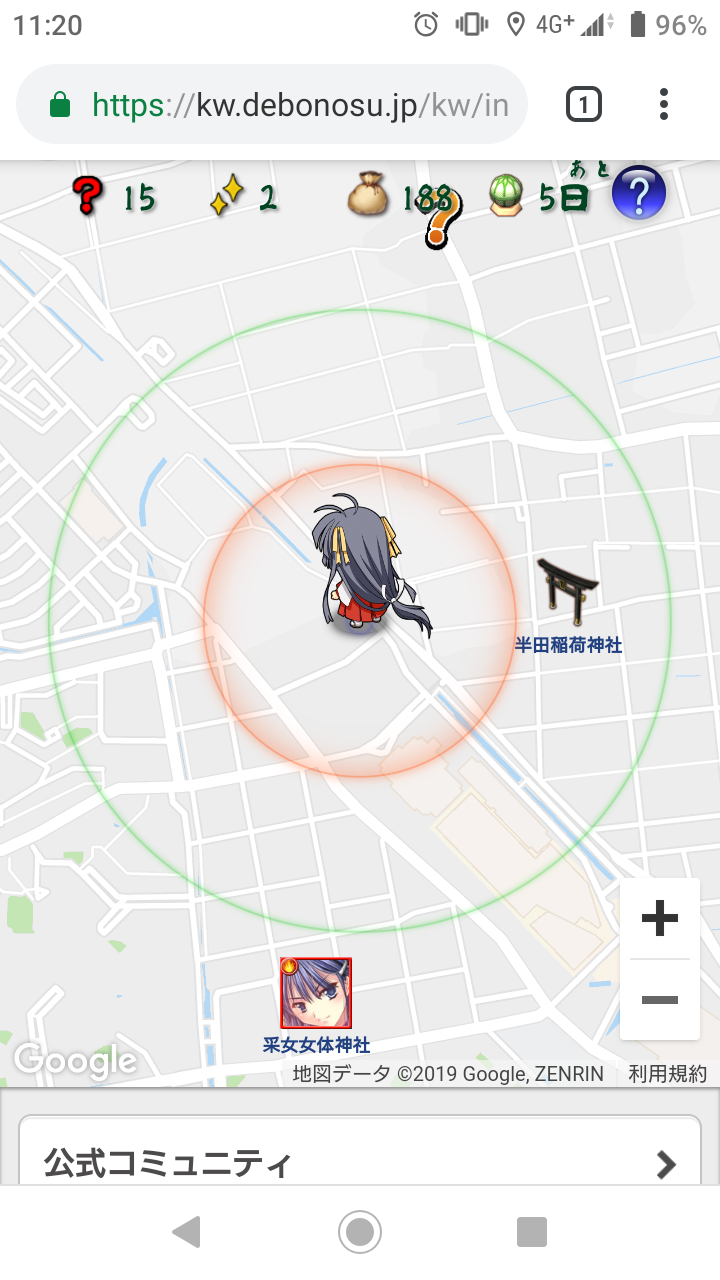Open the blue help question mark button

[638, 193]
